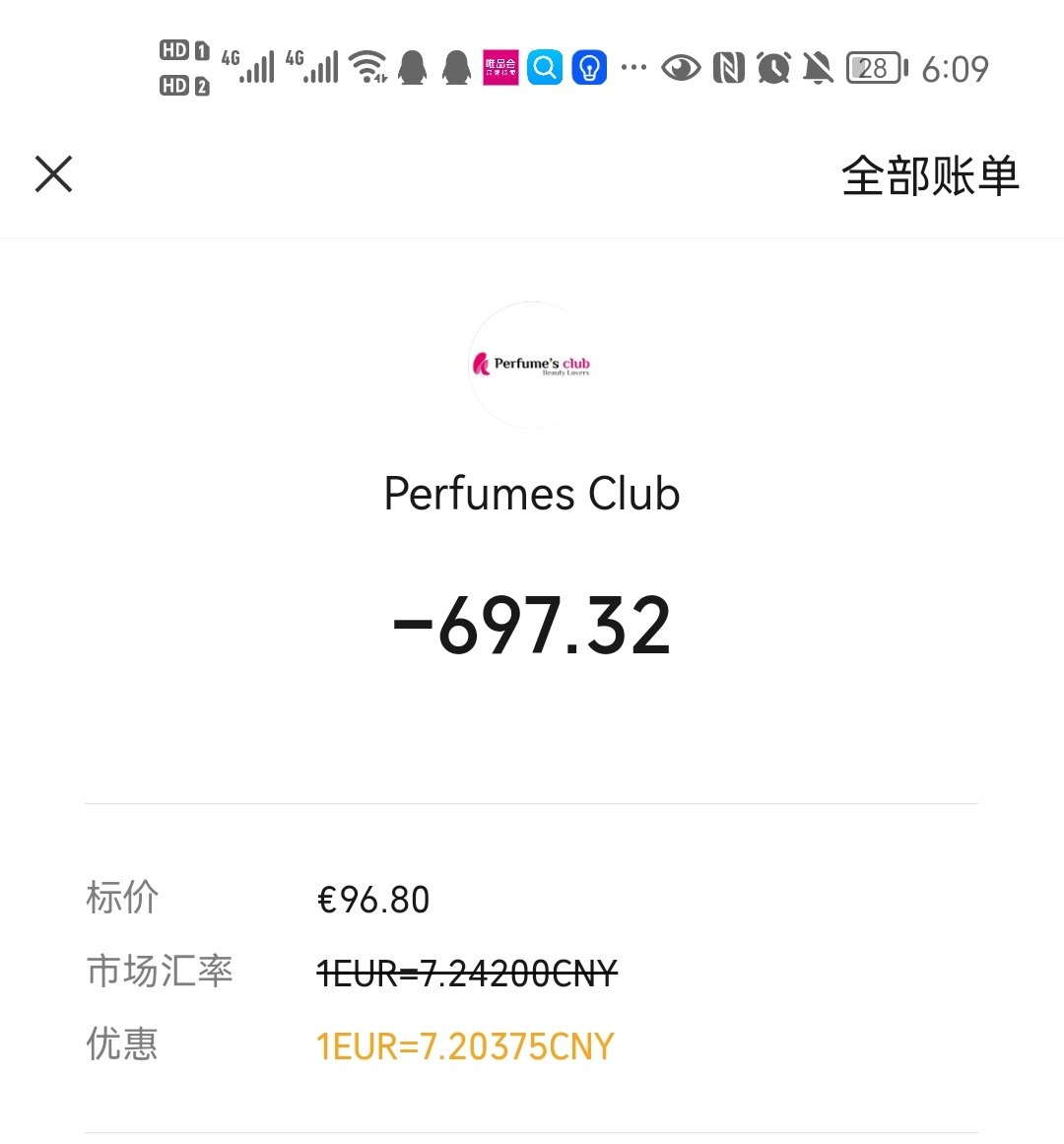Open 全部账单 to view all bills
Viewport: 1064px width, 1144px height.
pos(930,174)
